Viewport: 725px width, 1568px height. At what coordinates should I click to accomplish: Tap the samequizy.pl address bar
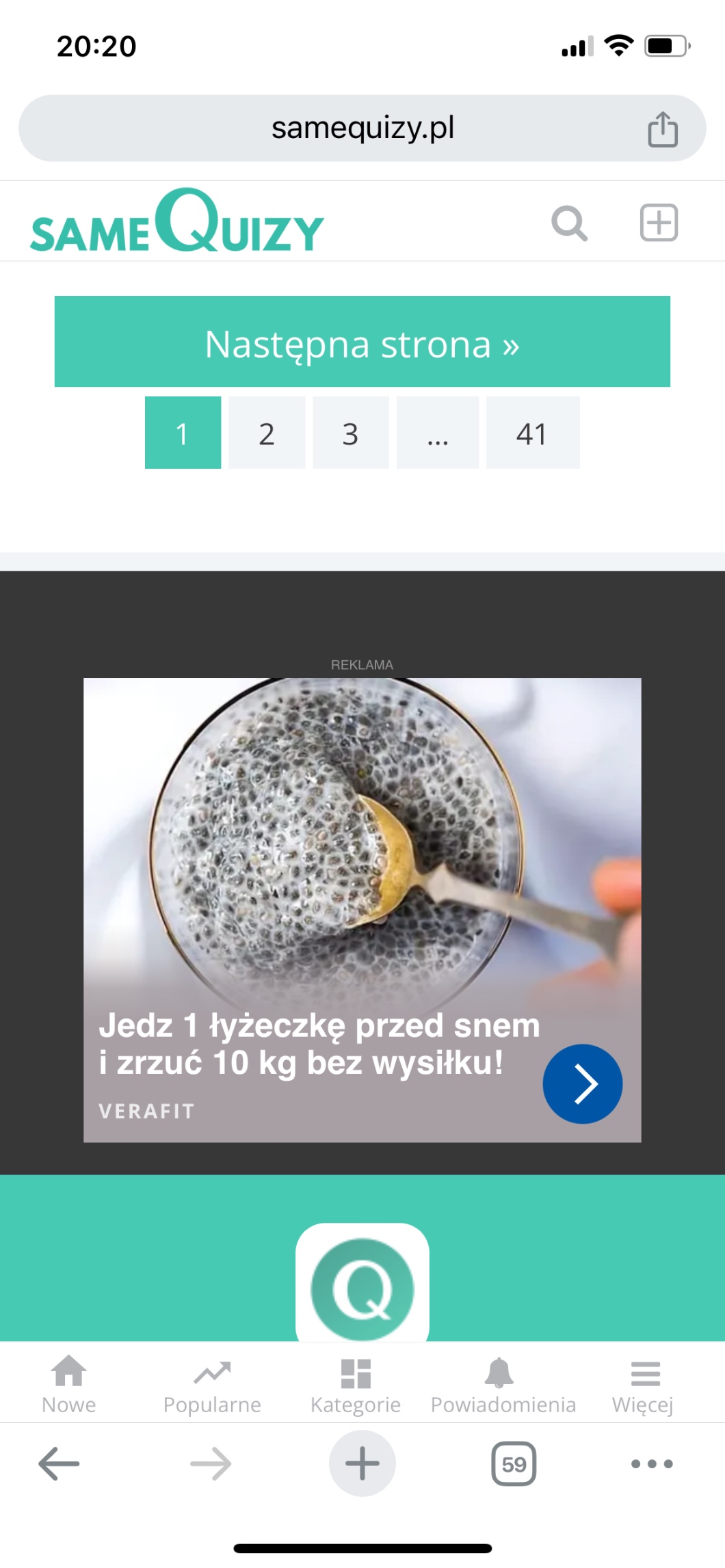[x=362, y=128]
